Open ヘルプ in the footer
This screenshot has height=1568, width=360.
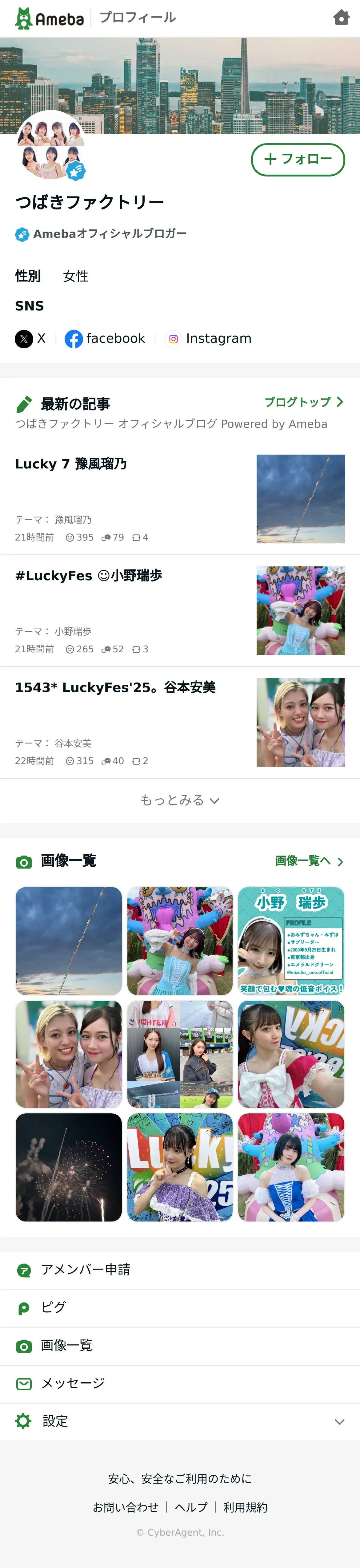(191, 1507)
